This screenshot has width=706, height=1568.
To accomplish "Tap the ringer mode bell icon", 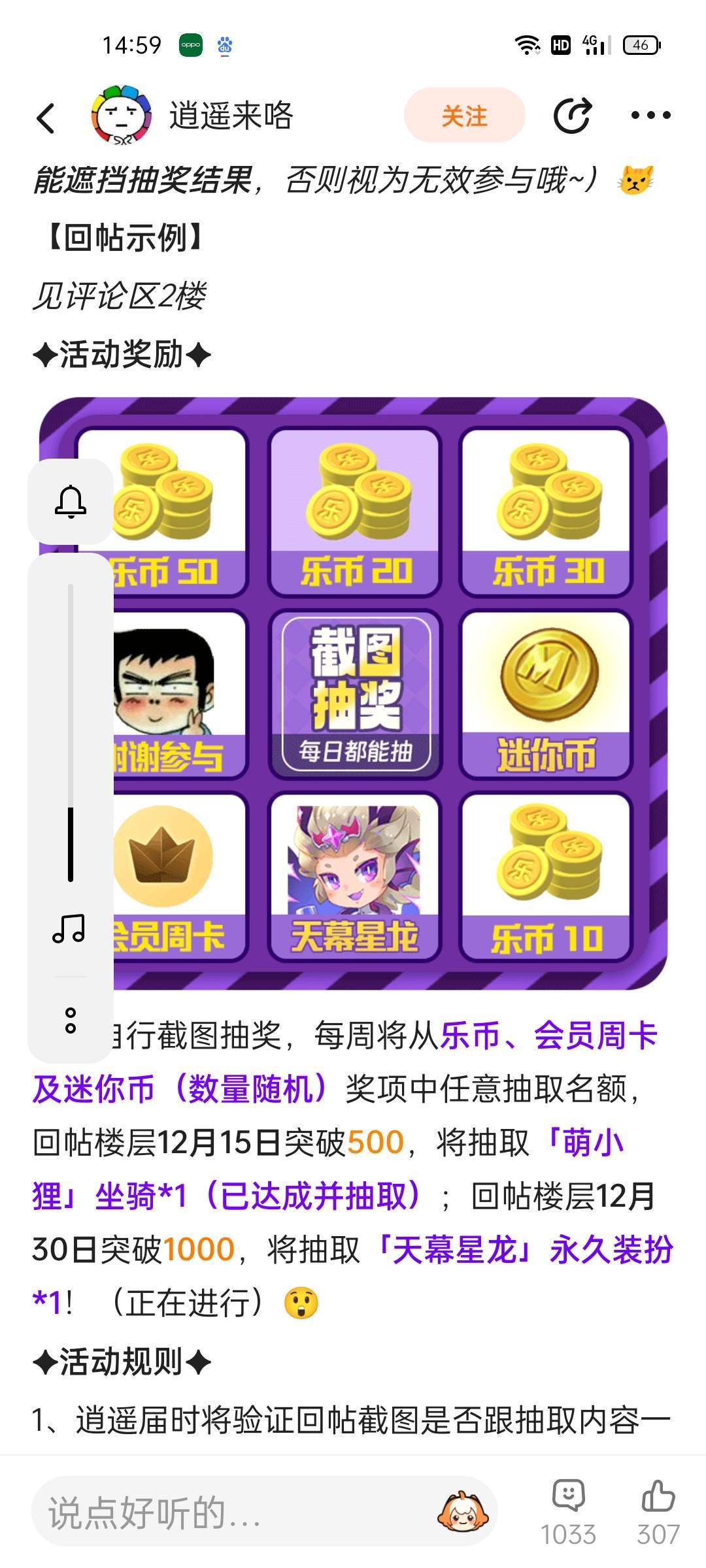I will pos(71,502).
